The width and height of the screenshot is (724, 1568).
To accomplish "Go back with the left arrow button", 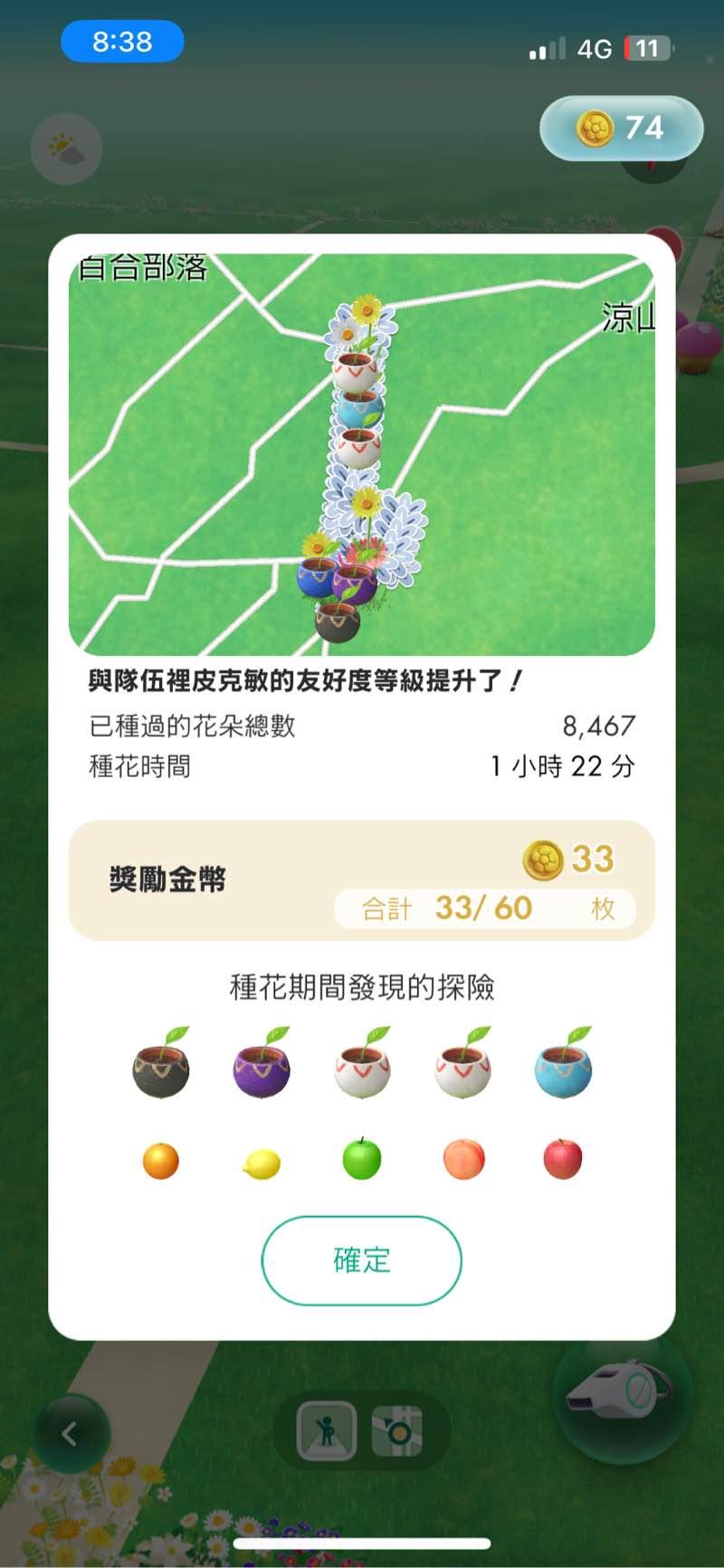I will coord(70,1433).
